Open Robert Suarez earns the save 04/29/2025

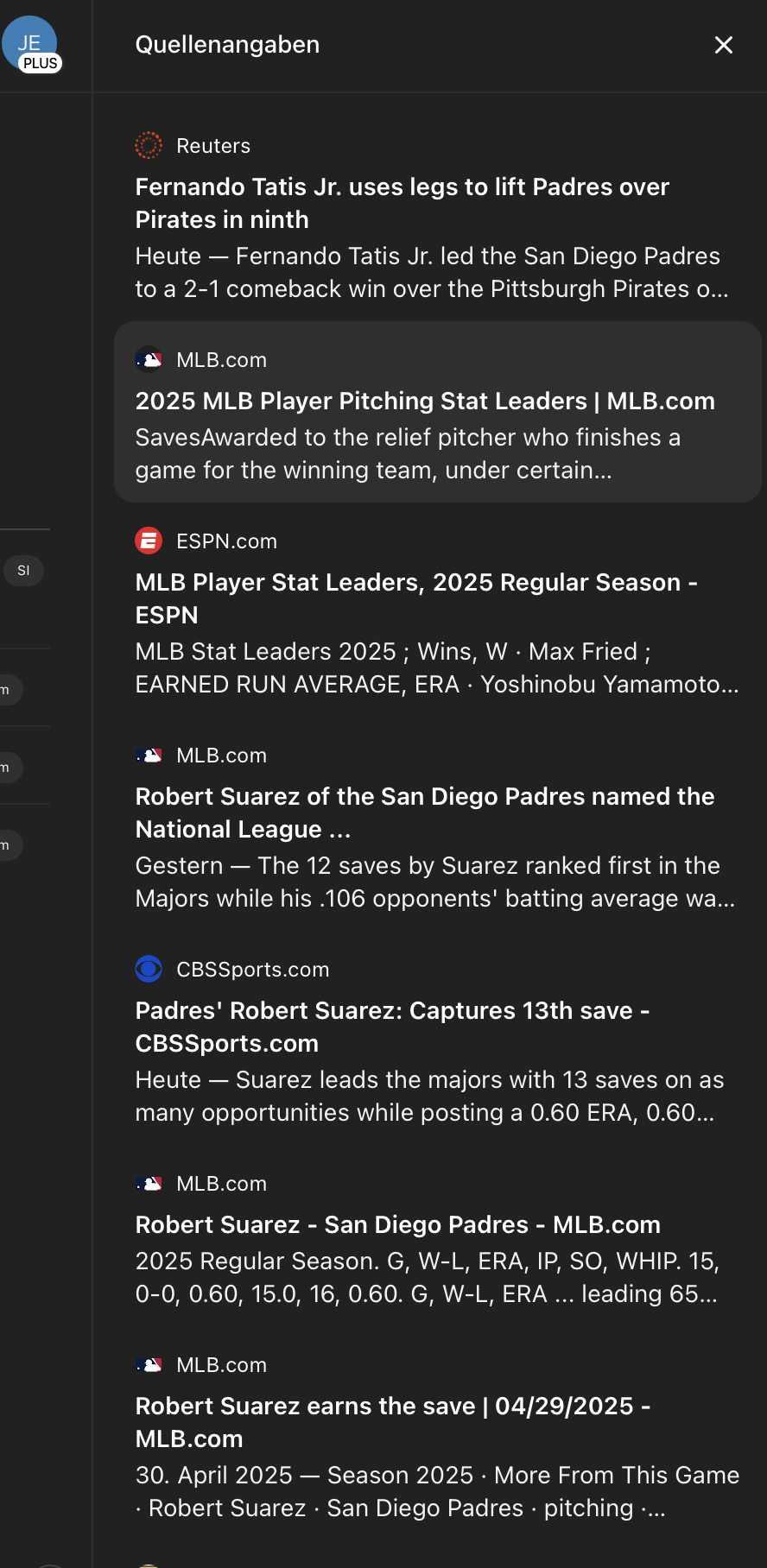(437, 1437)
